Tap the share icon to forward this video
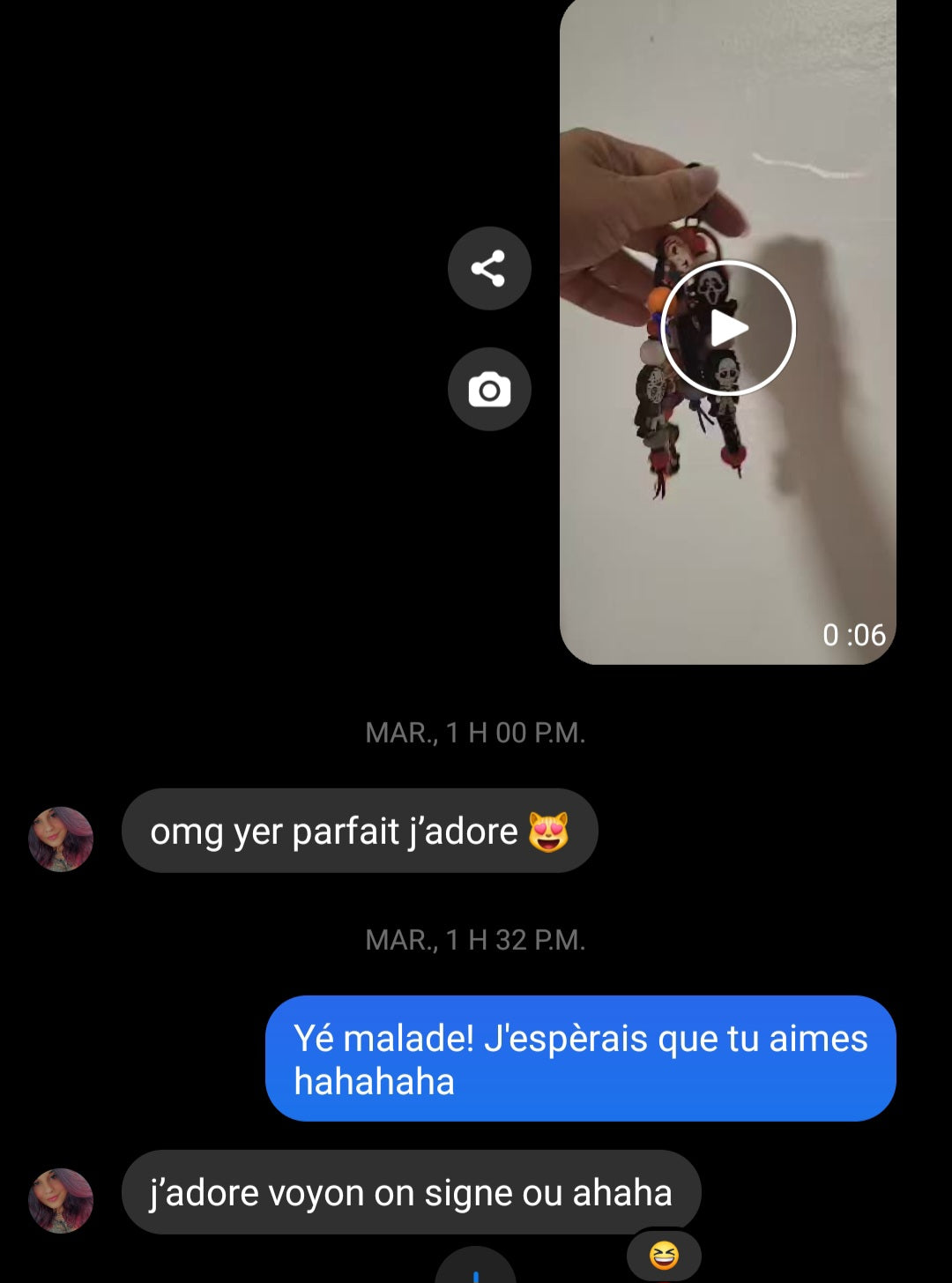 pyautogui.click(x=489, y=269)
